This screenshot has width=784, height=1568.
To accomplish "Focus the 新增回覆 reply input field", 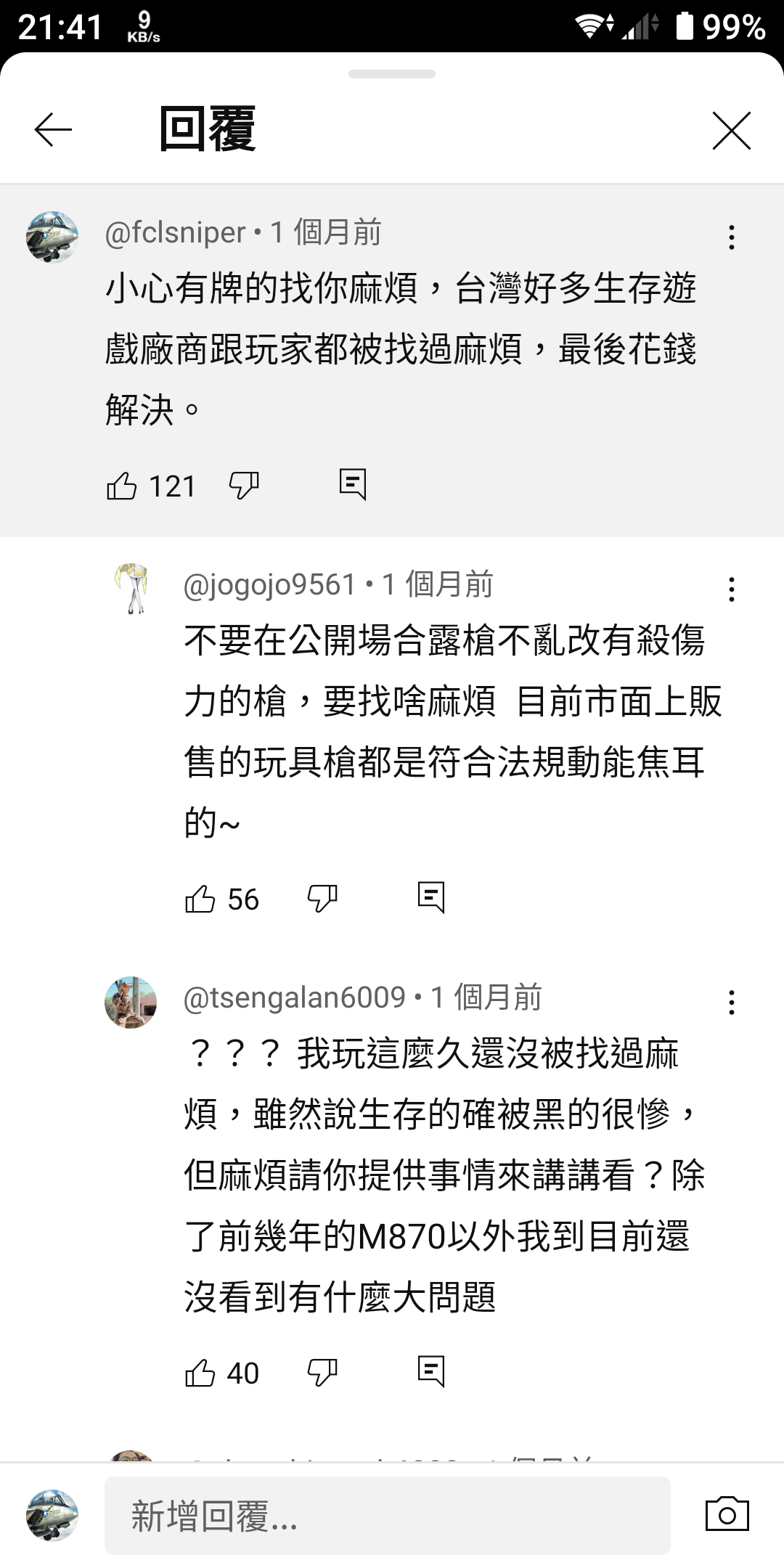I will point(387,1516).
